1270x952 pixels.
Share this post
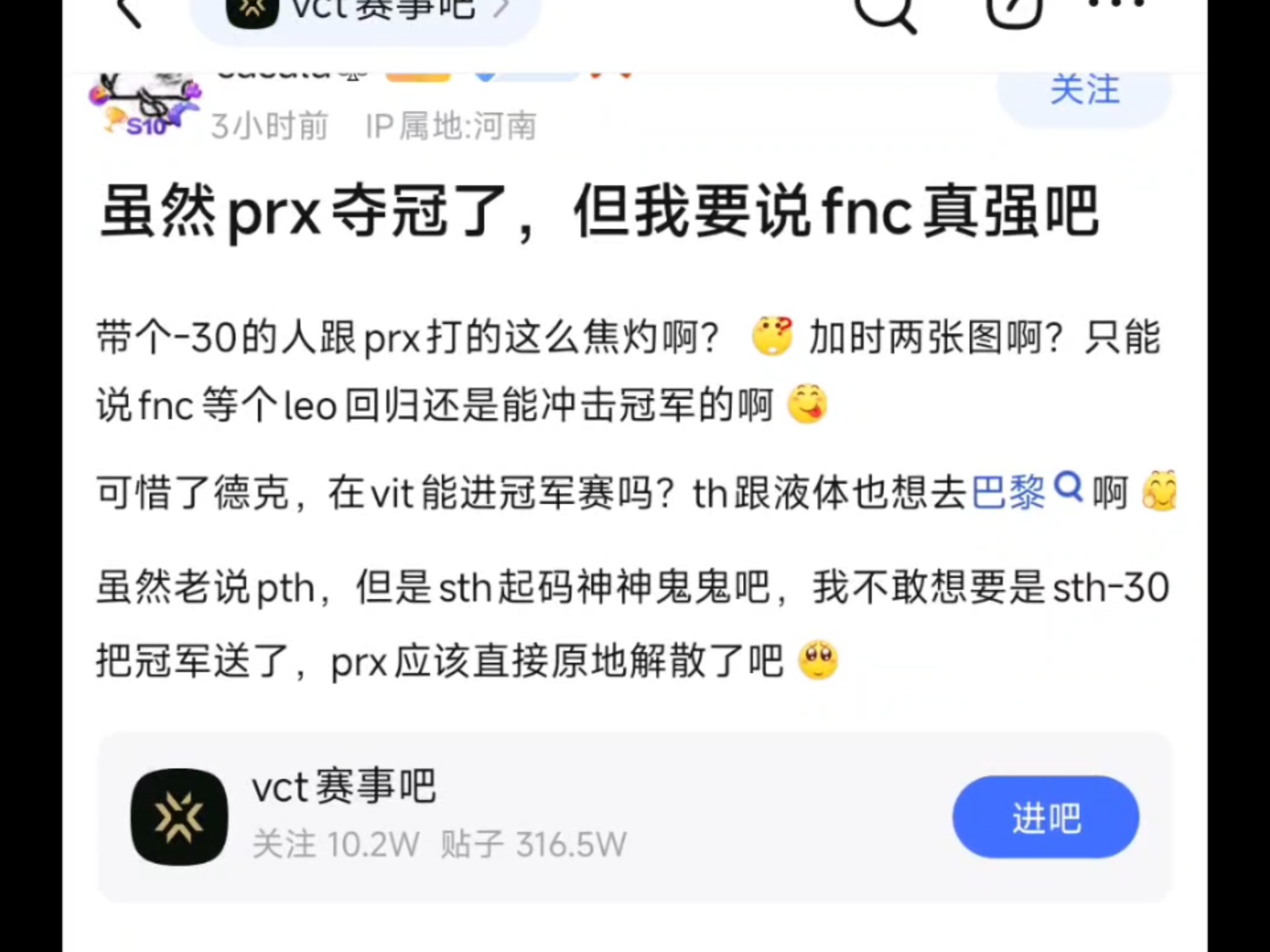(x=1013, y=13)
